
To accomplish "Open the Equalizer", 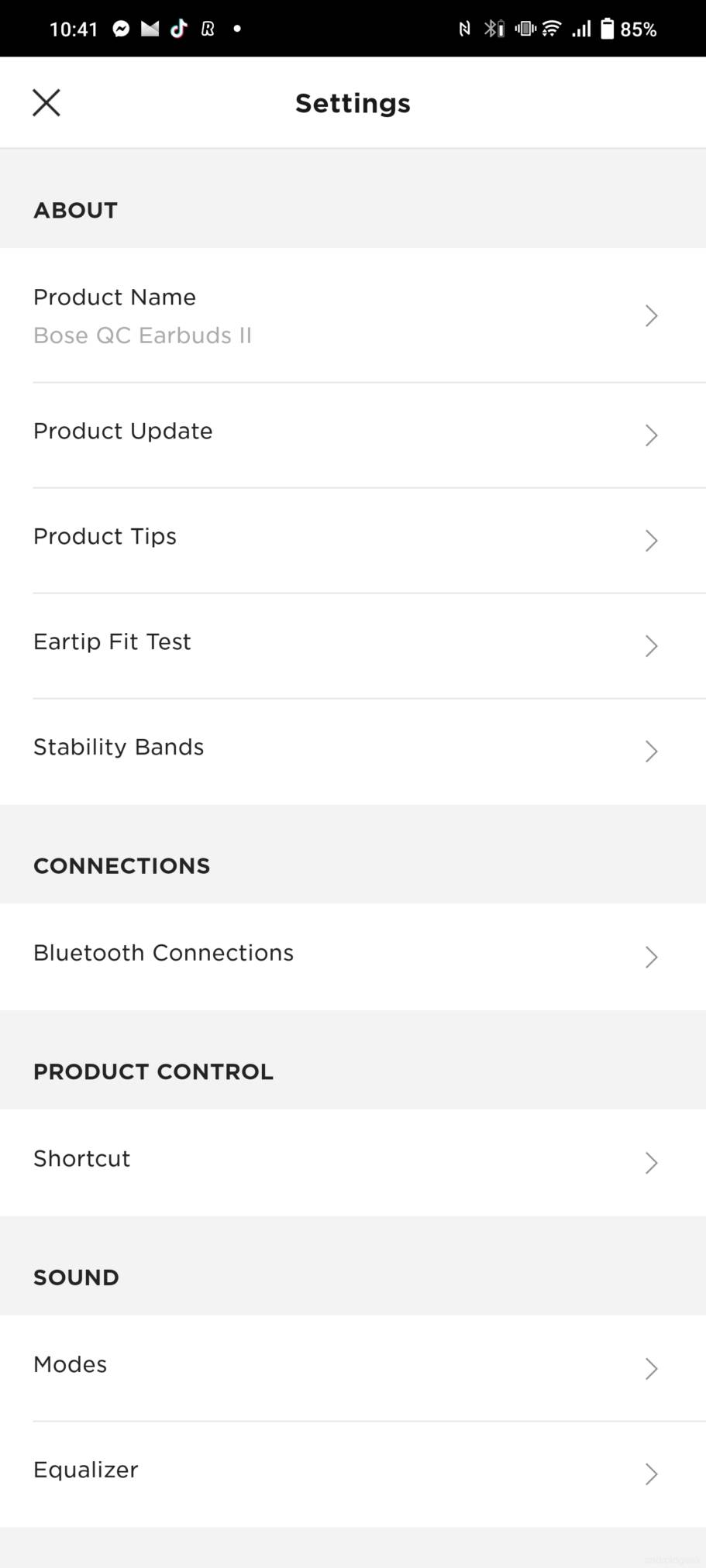I will coord(353,1473).
